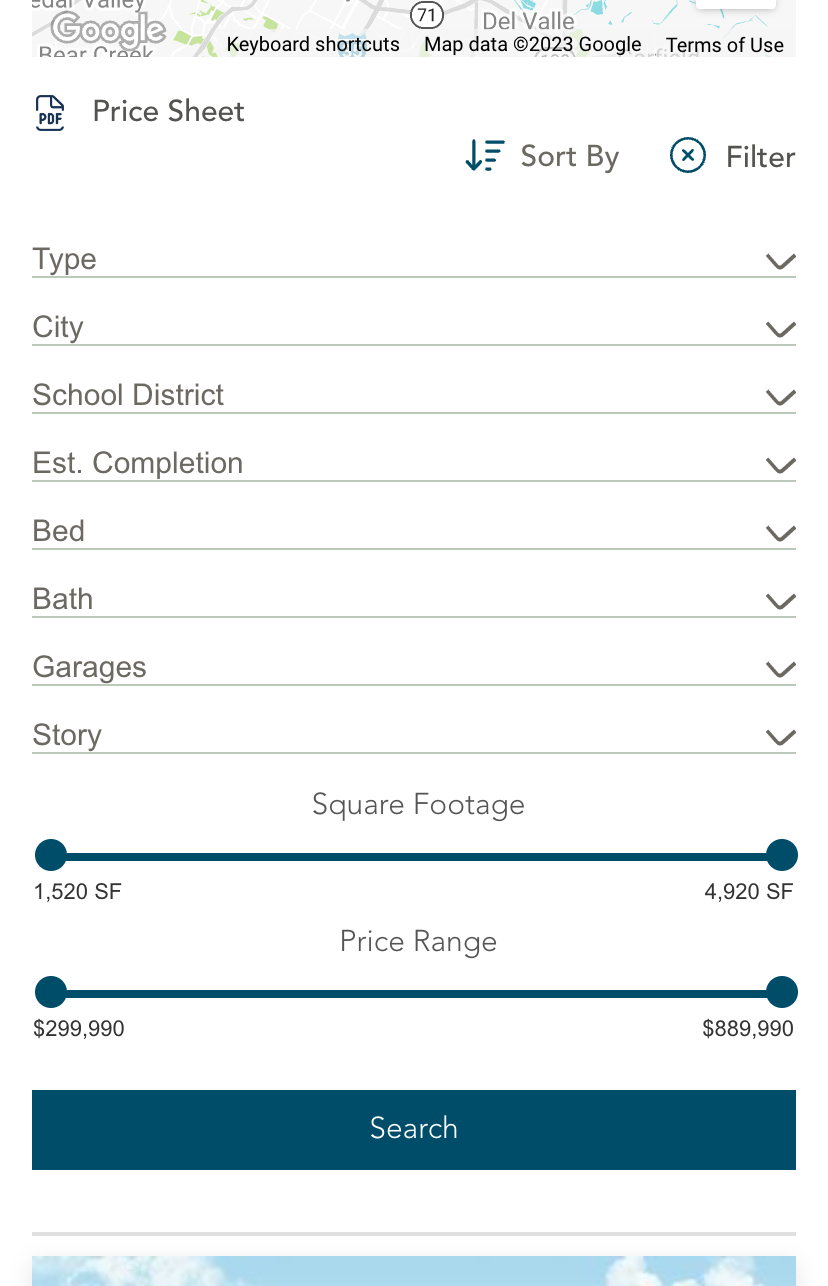Tap the maximum Price Range slider handle
Viewport: 828px width, 1286px height.
(x=781, y=993)
